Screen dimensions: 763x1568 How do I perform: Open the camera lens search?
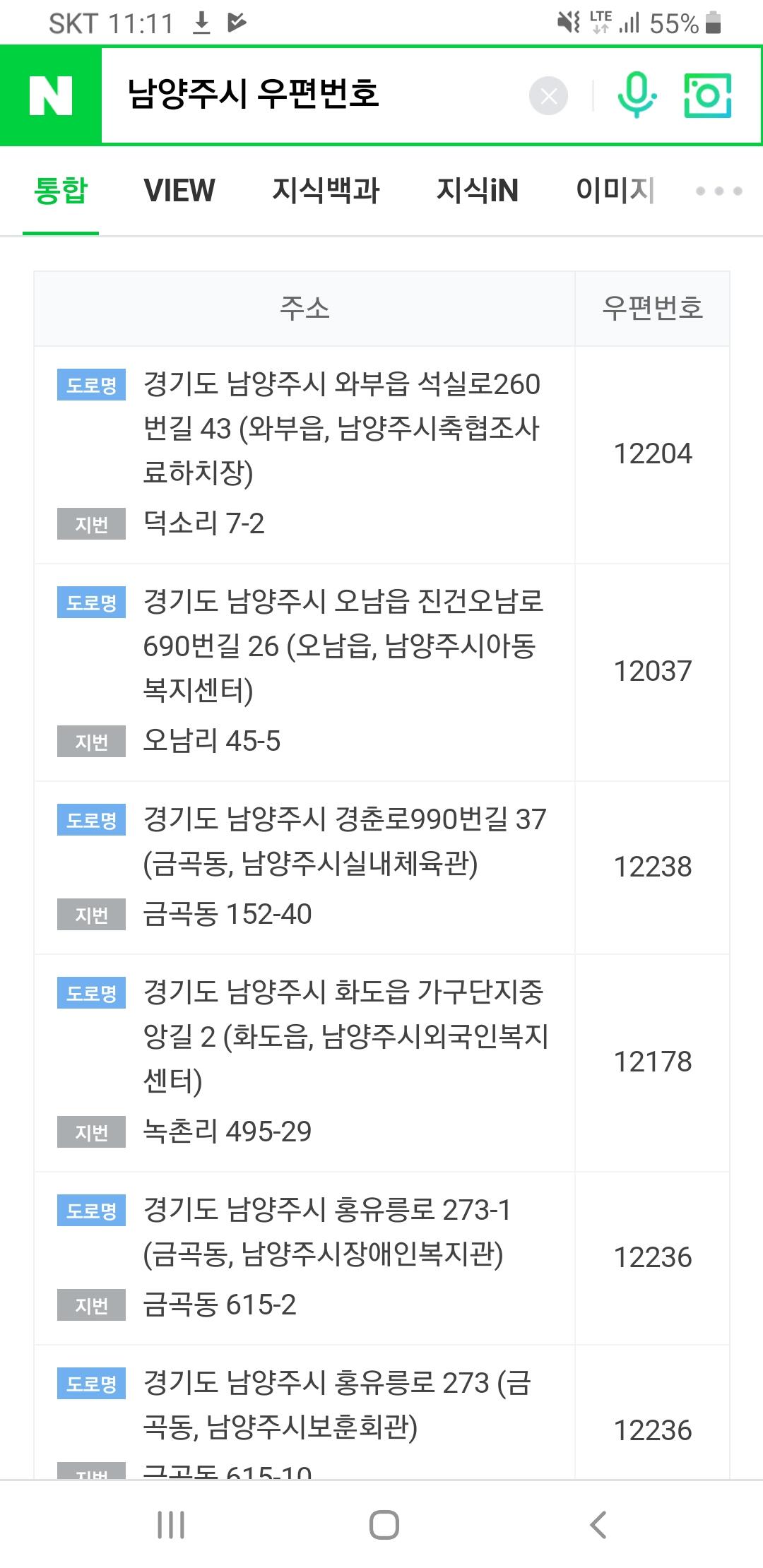pos(708,95)
